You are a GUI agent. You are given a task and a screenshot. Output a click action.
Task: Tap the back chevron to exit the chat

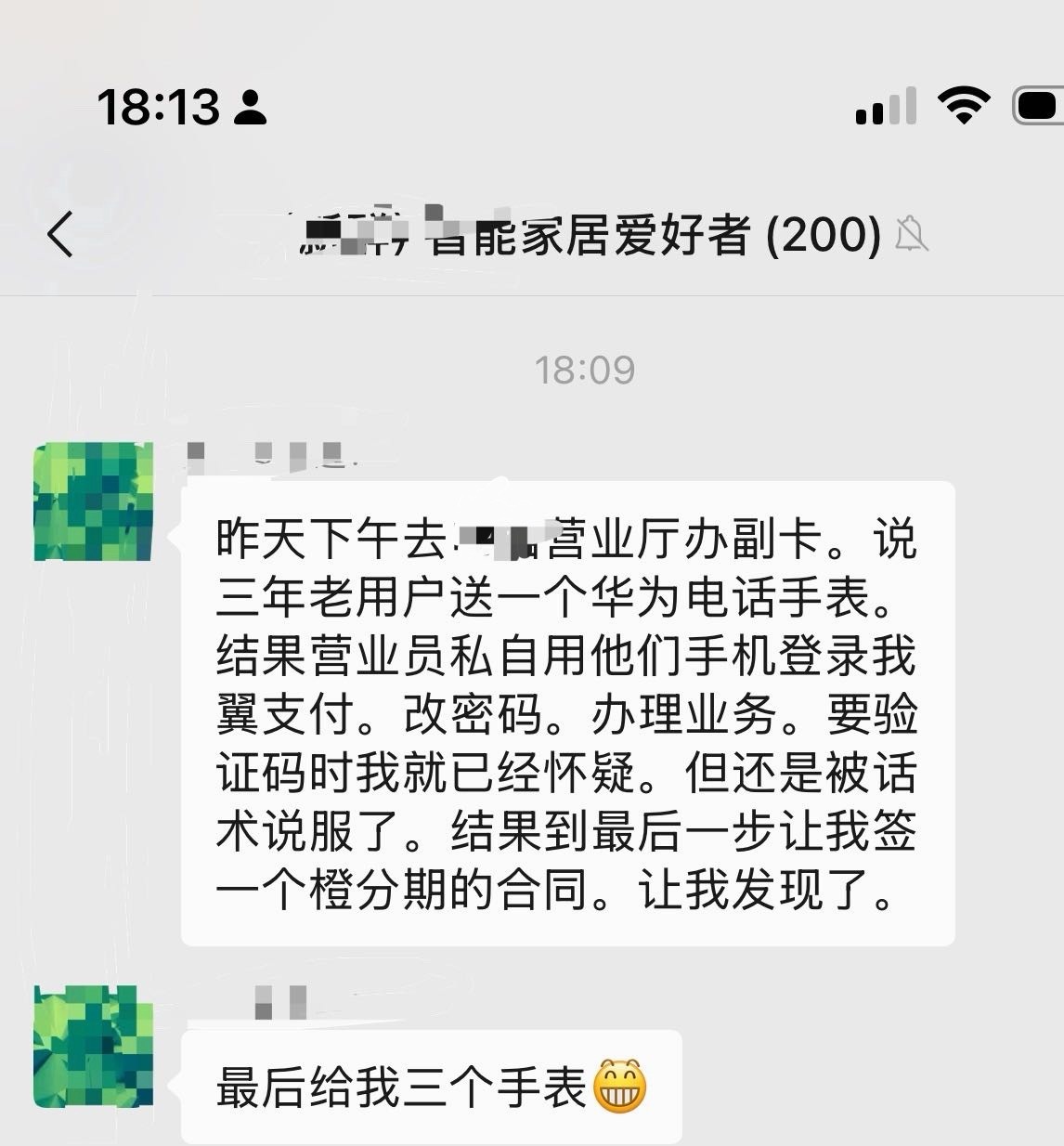(59, 235)
